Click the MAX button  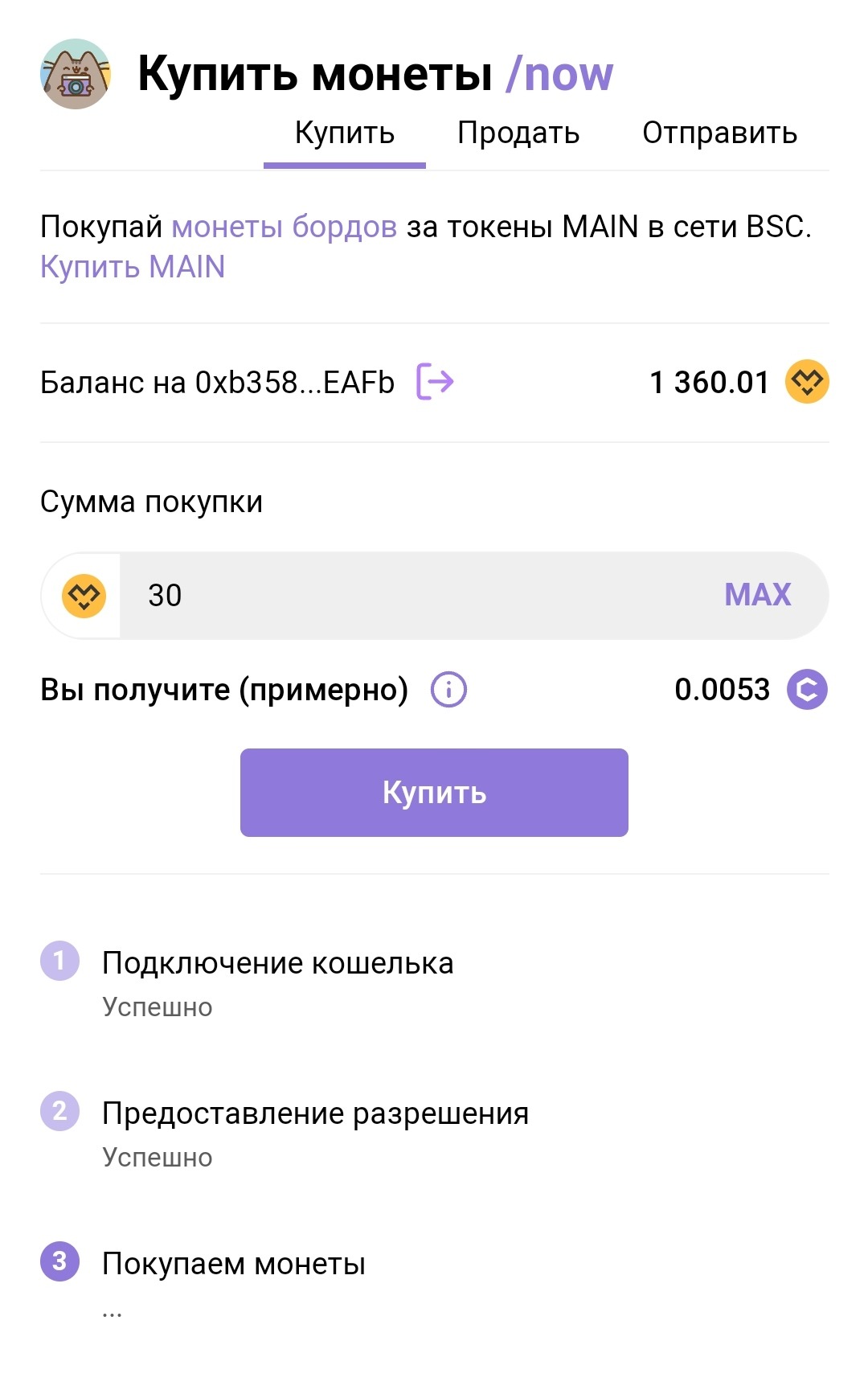(757, 595)
